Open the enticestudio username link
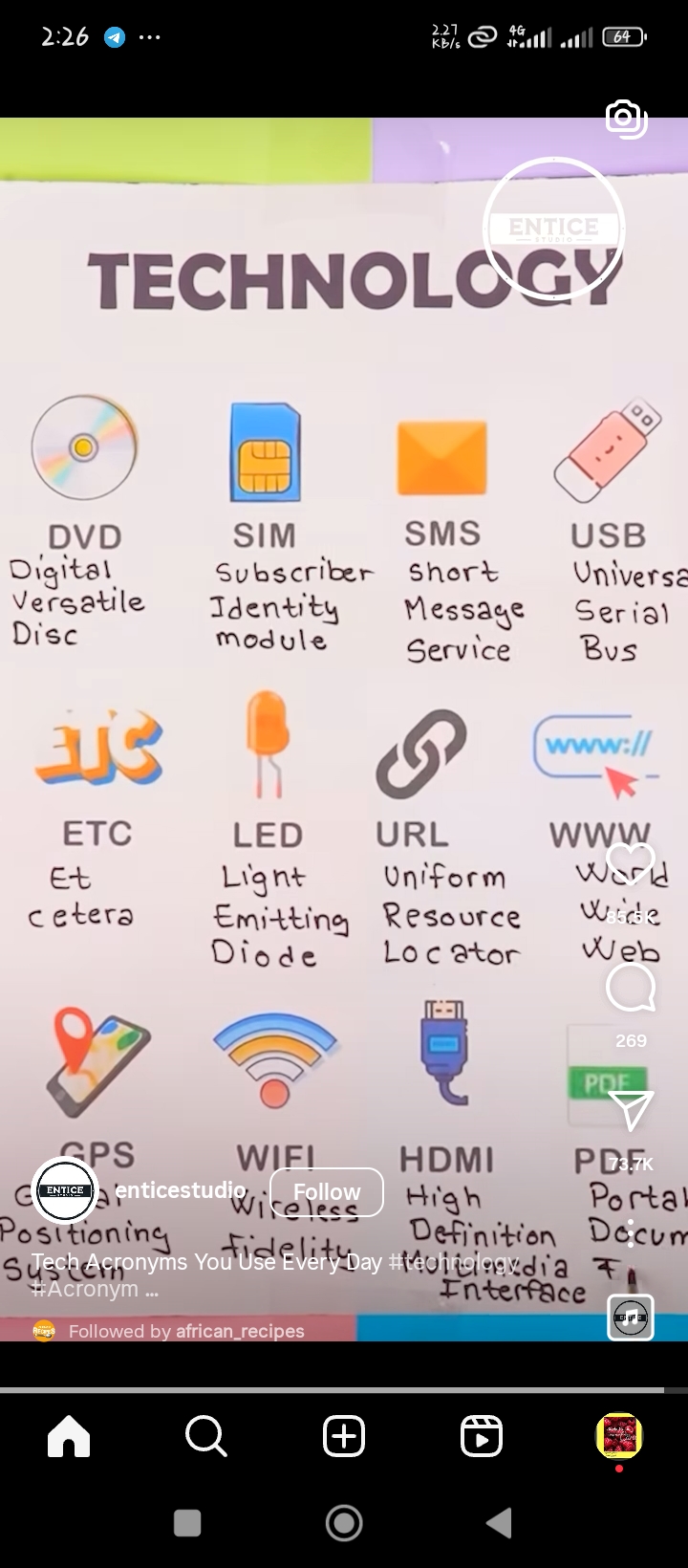 (x=181, y=1190)
